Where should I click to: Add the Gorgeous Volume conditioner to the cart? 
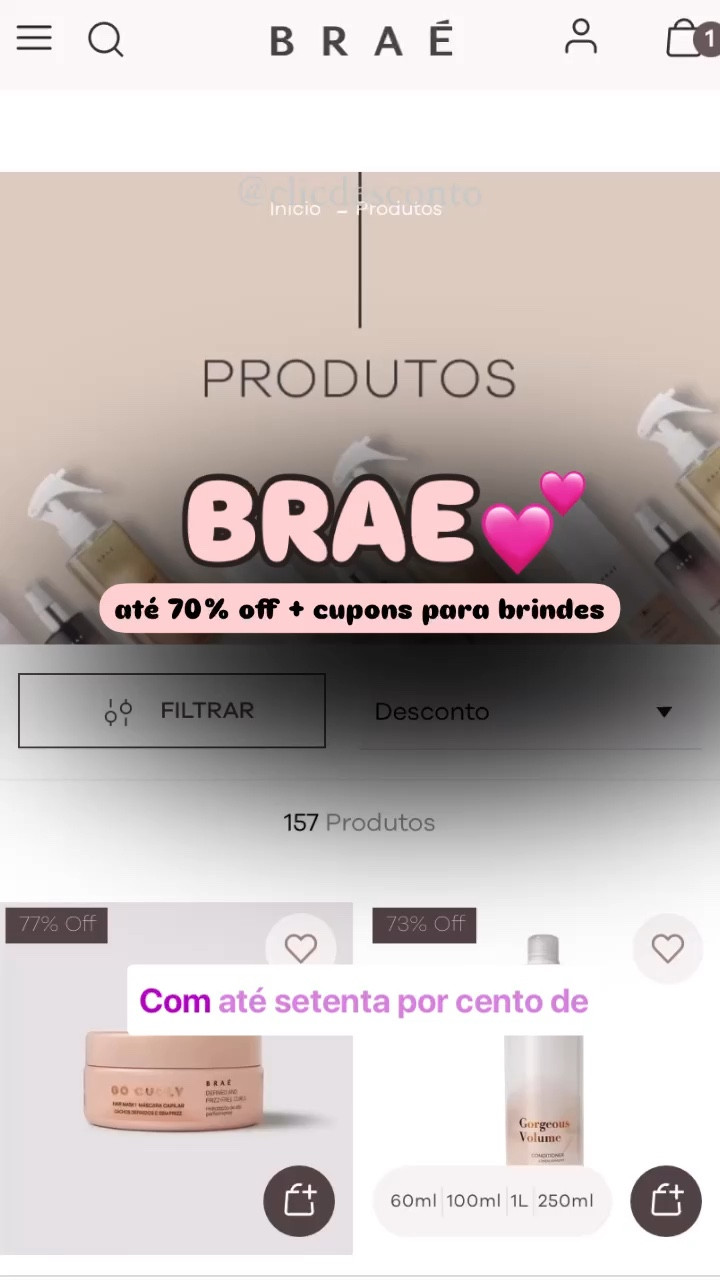pos(665,1201)
